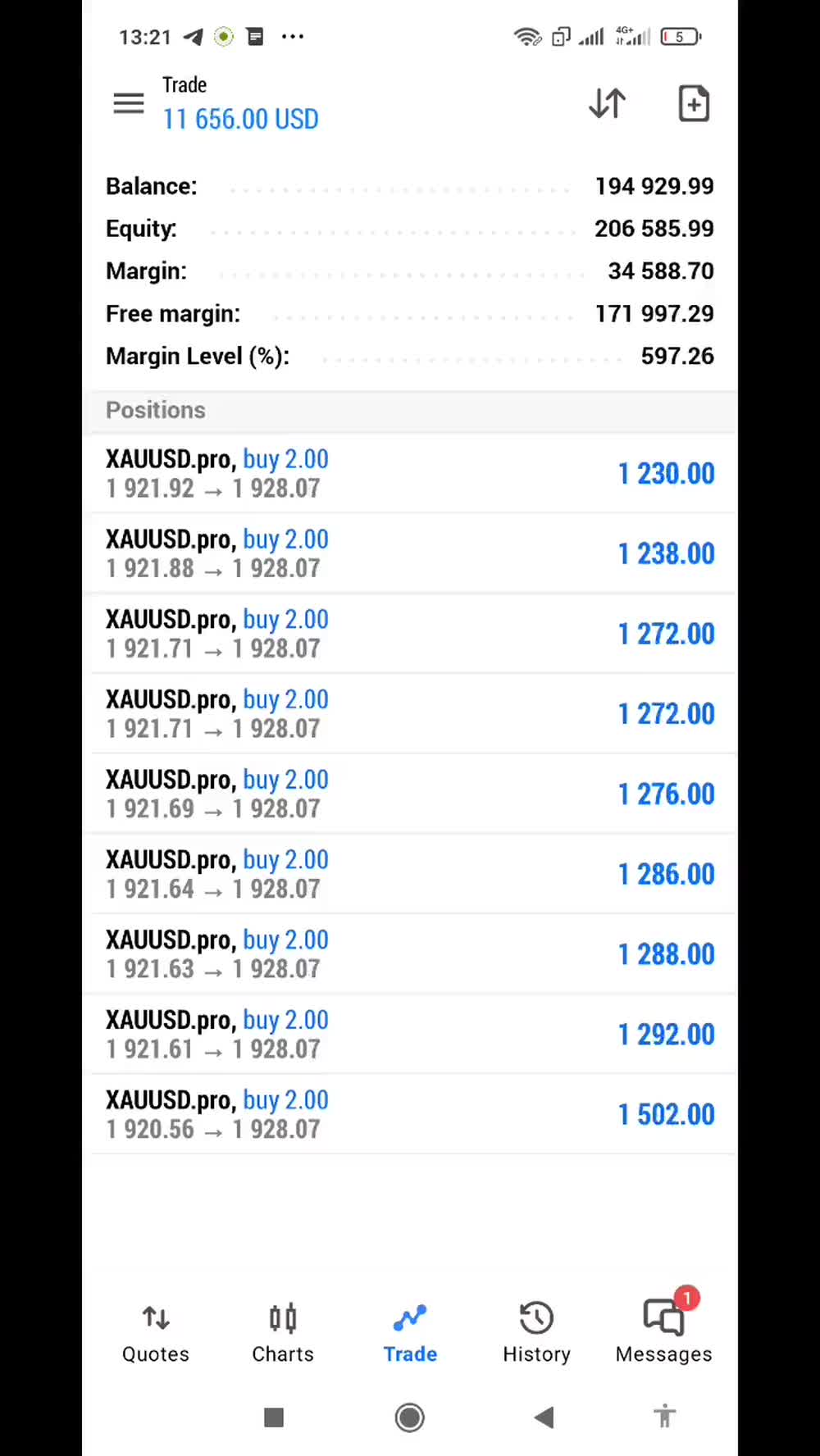Screen dimensions: 820x1456
Task: Expand the status bar overflow ellipsis menu
Action: coord(293,36)
